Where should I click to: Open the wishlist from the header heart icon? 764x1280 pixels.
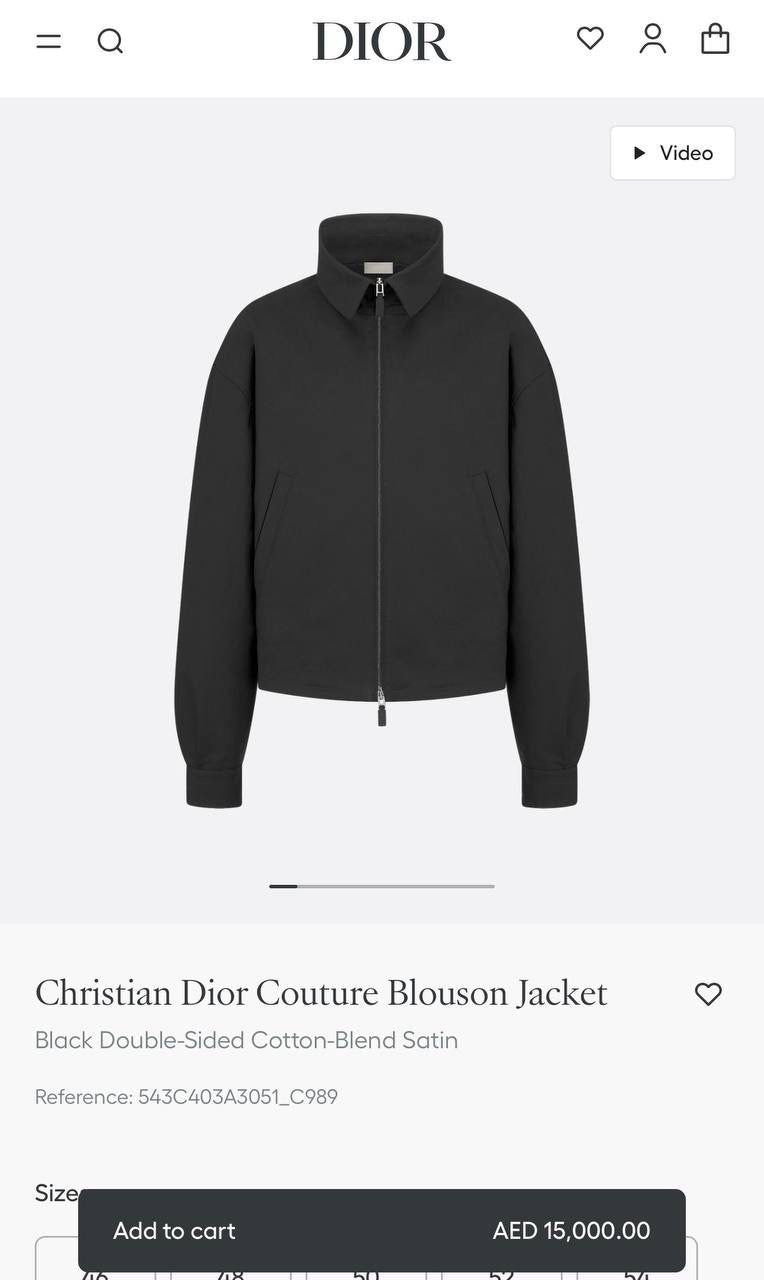(590, 39)
